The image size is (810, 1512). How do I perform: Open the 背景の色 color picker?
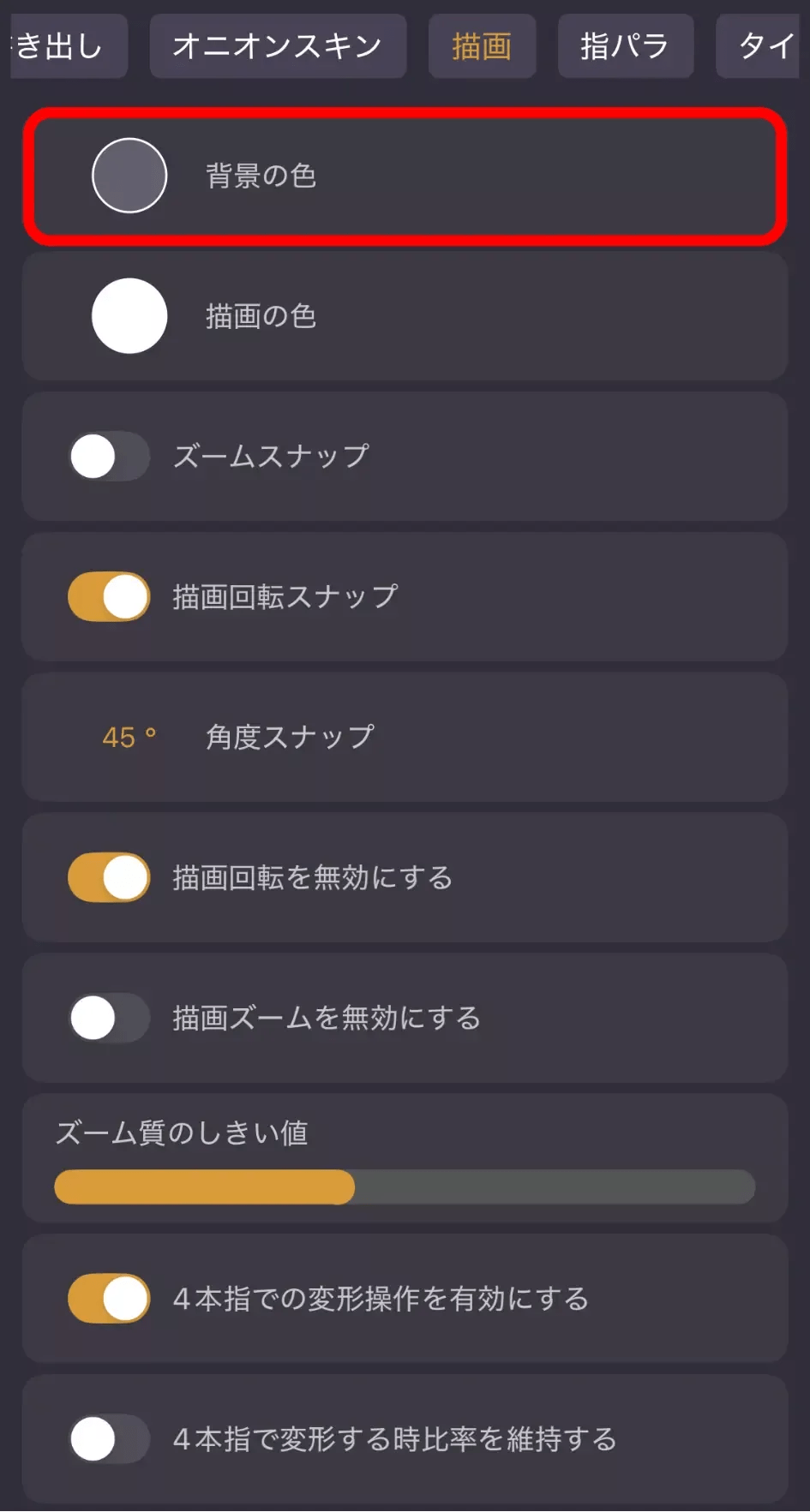pos(129,176)
